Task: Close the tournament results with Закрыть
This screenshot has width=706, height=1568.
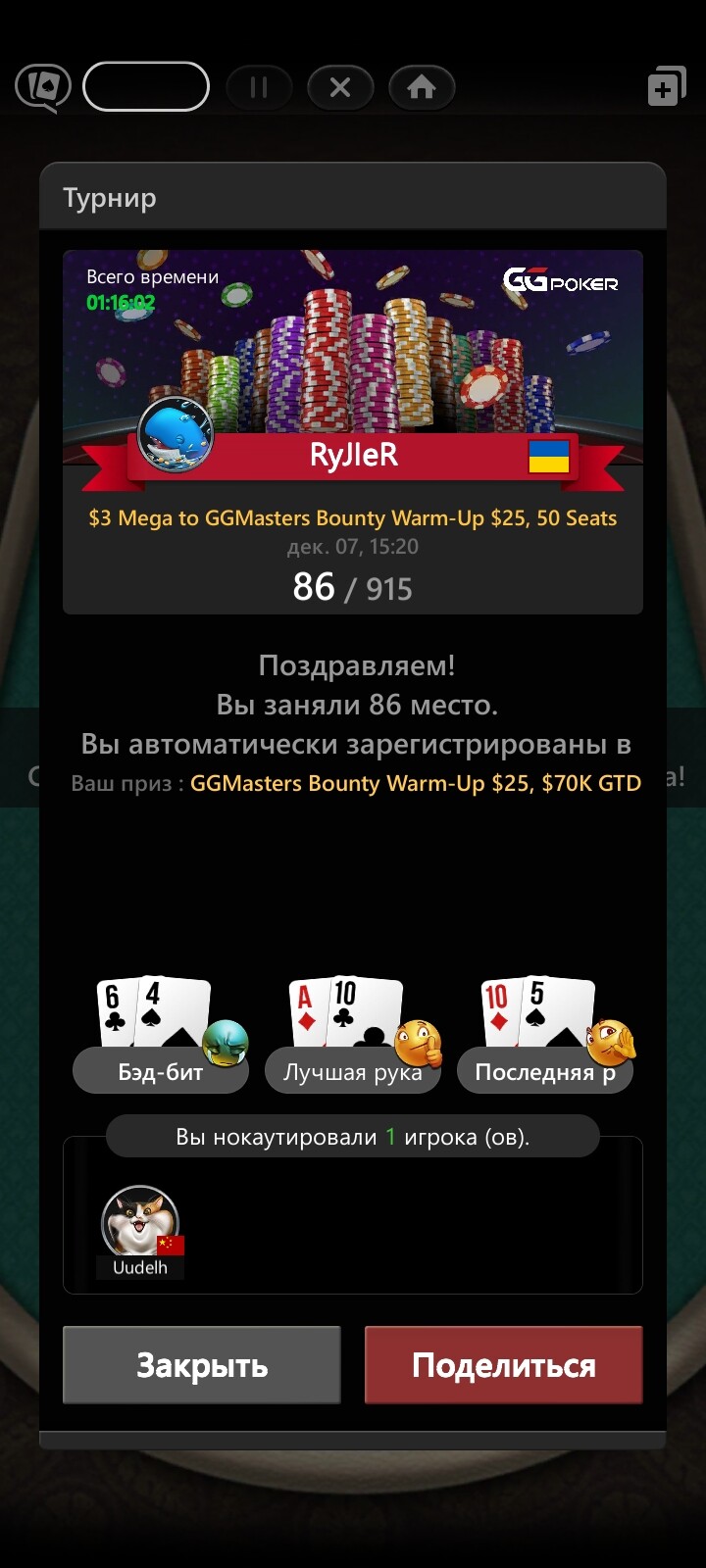Action: click(202, 1365)
